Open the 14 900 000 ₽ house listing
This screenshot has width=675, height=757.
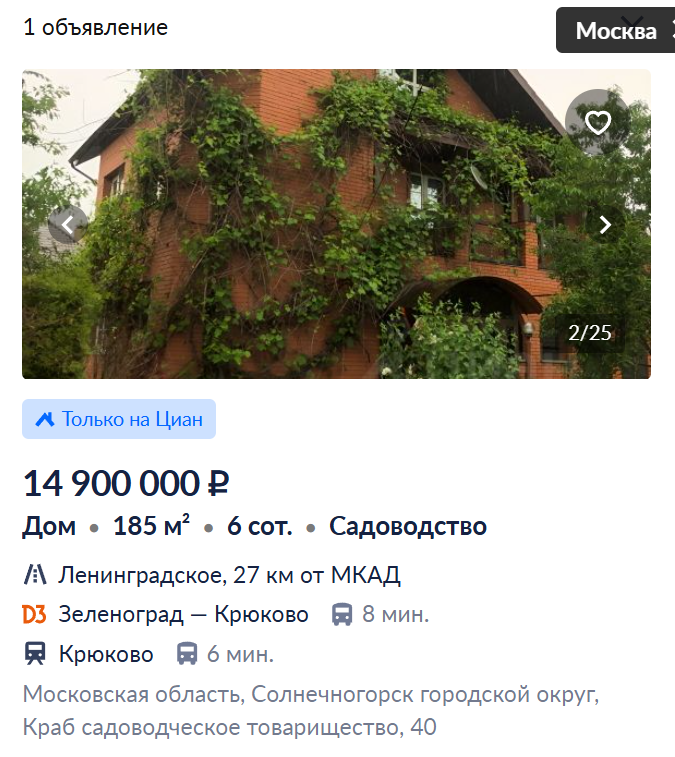pyautogui.click(x=126, y=484)
